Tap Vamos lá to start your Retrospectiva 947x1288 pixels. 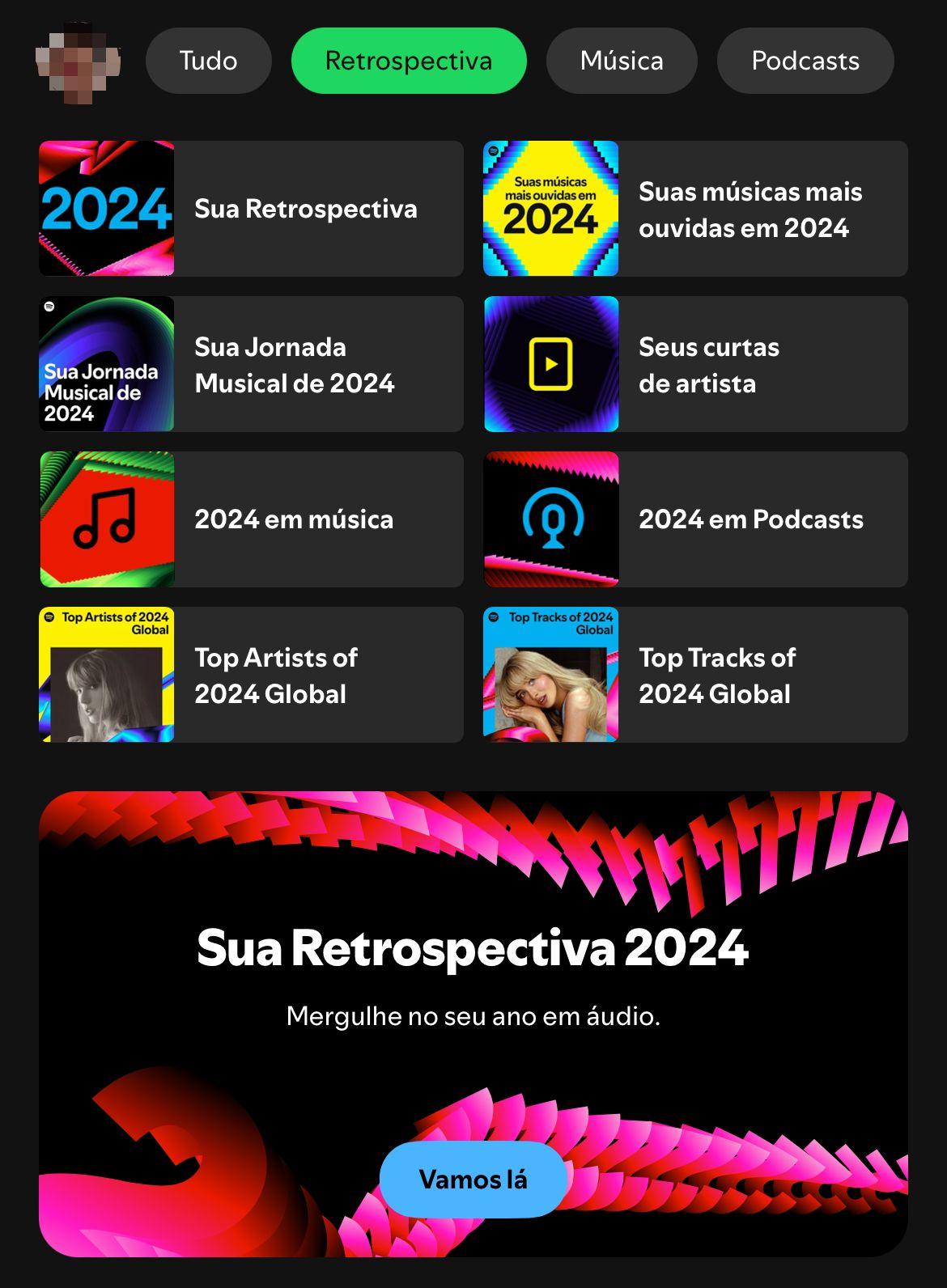[472, 1180]
